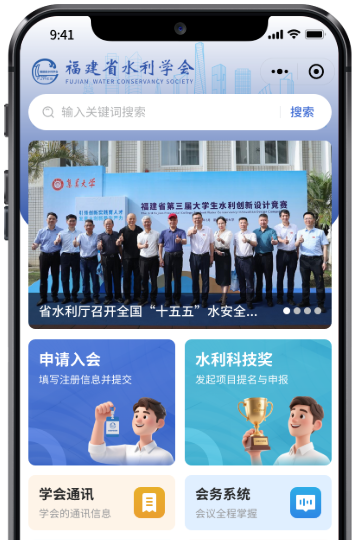Open the 学会通讯 newsletter card

[102, 502]
